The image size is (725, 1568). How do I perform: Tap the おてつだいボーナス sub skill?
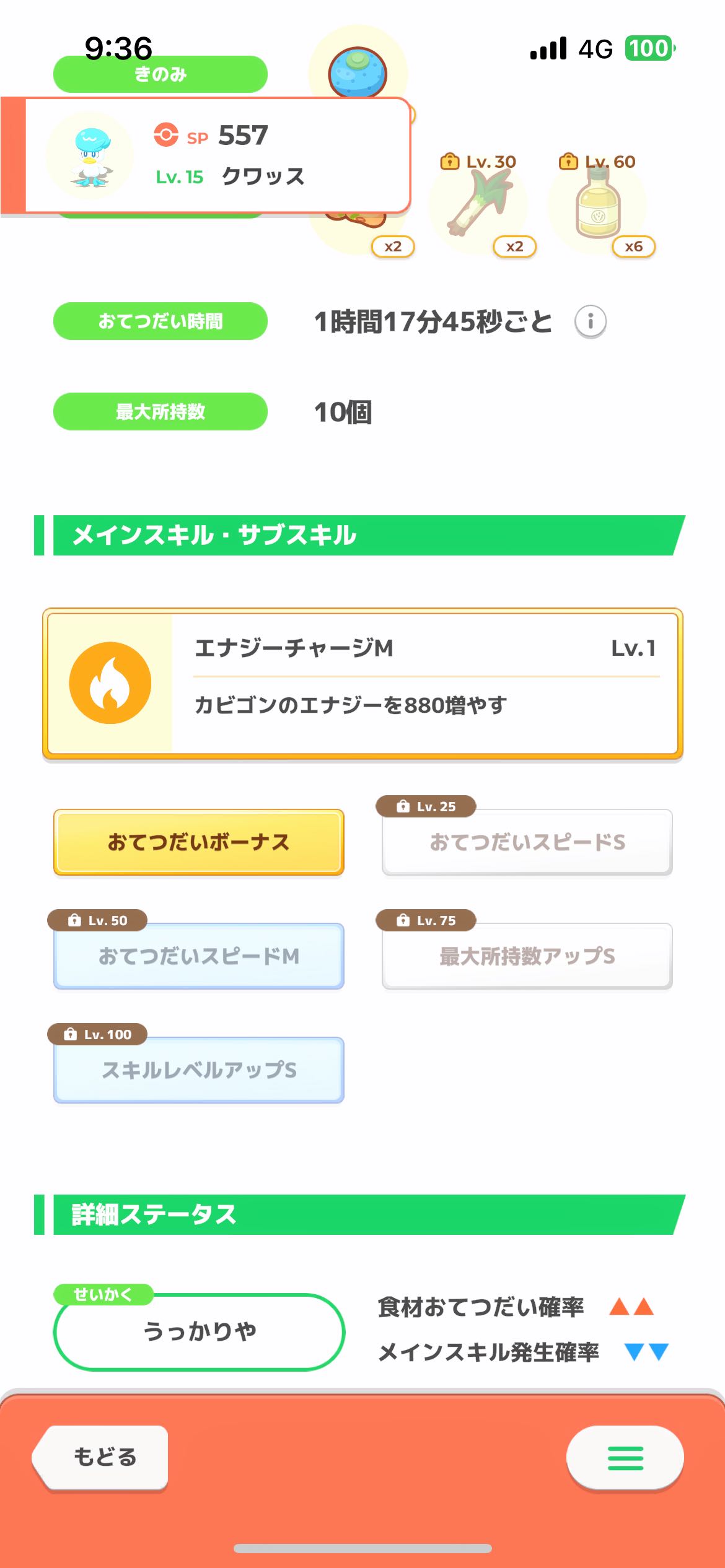[x=199, y=842]
